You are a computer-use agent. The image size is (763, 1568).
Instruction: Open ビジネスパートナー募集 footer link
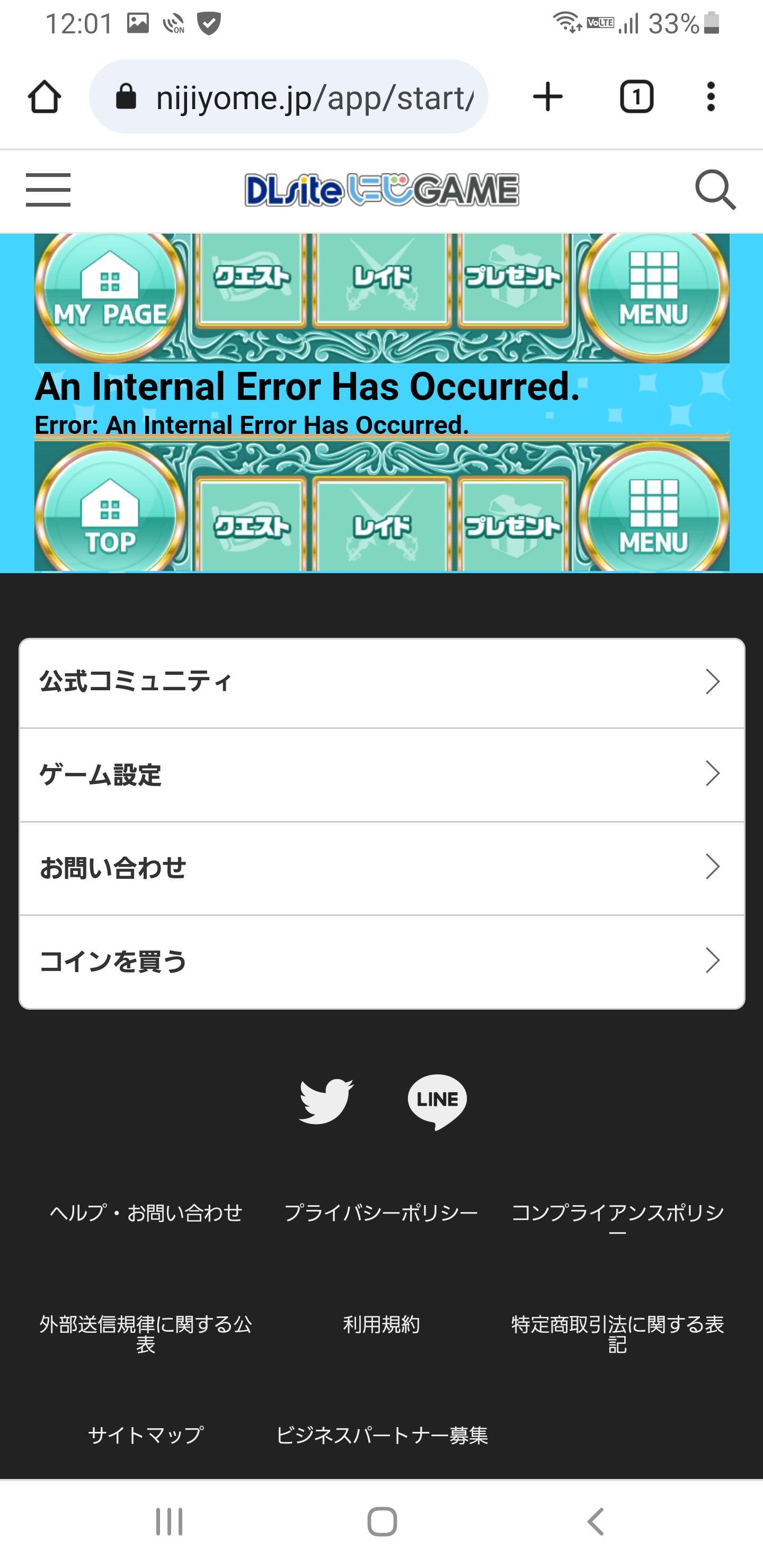[x=382, y=1436]
